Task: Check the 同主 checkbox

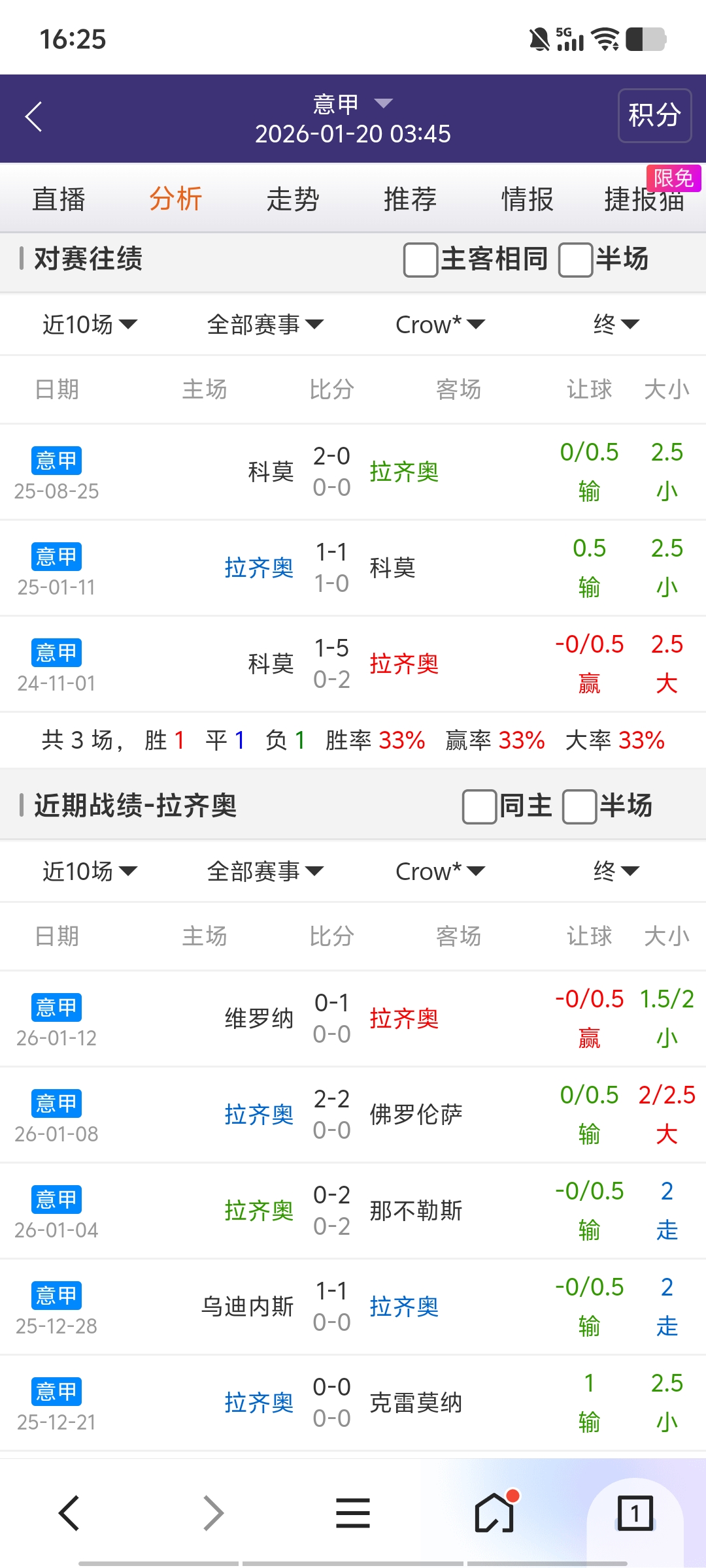Action: pyautogui.click(x=479, y=807)
